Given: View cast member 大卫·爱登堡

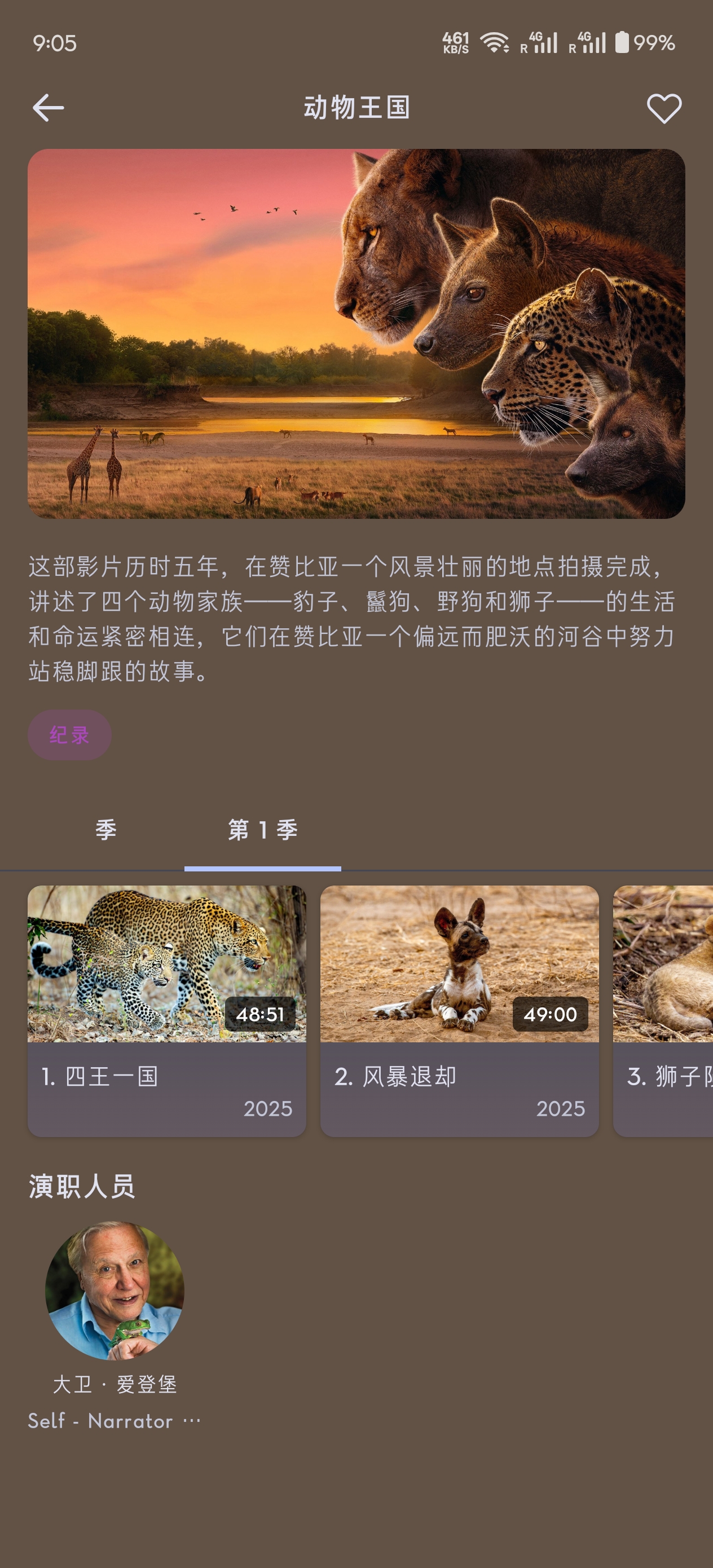Looking at the screenshot, I should tap(115, 1290).
